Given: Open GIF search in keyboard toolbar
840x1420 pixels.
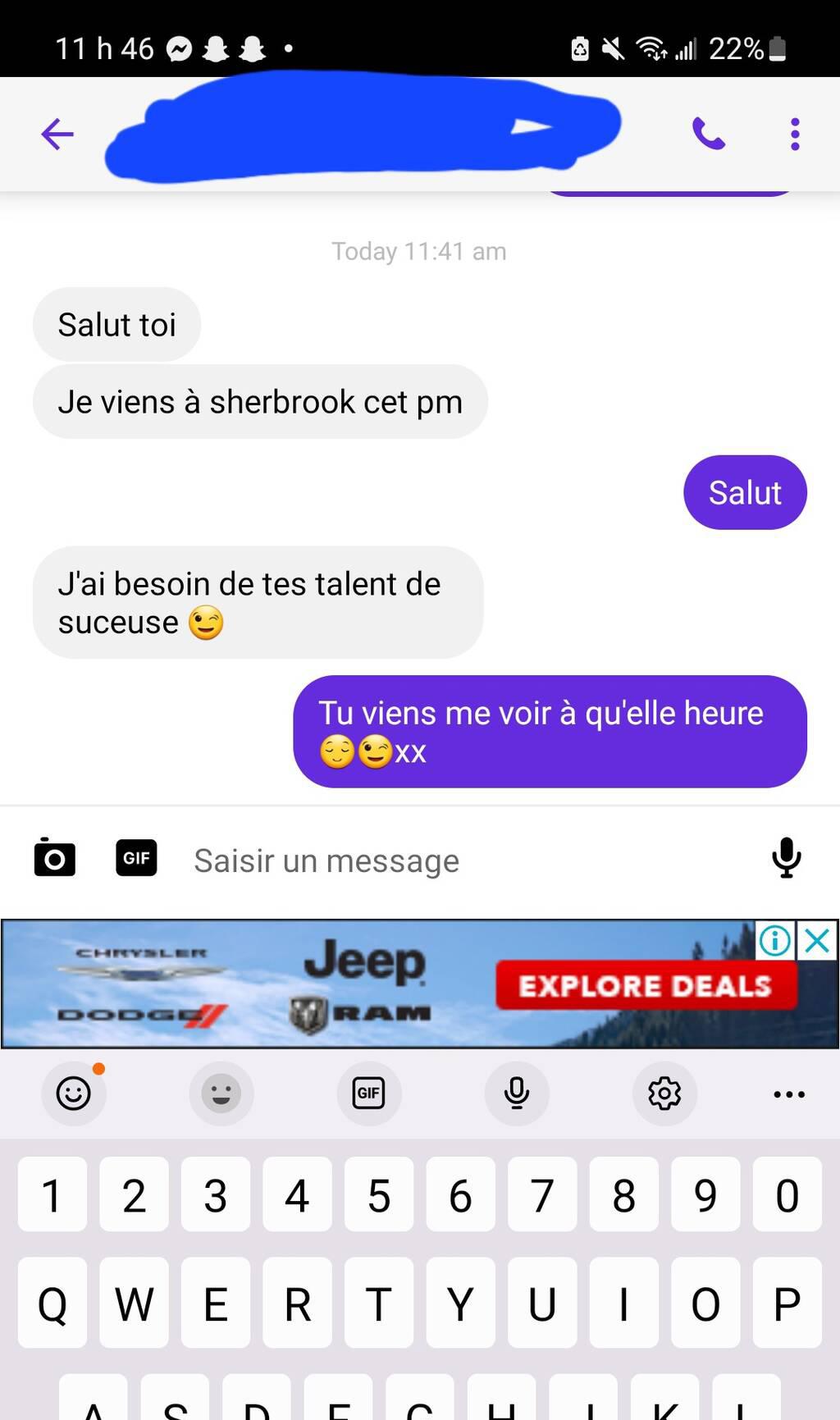Looking at the screenshot, I should (x=368, y=1094).
